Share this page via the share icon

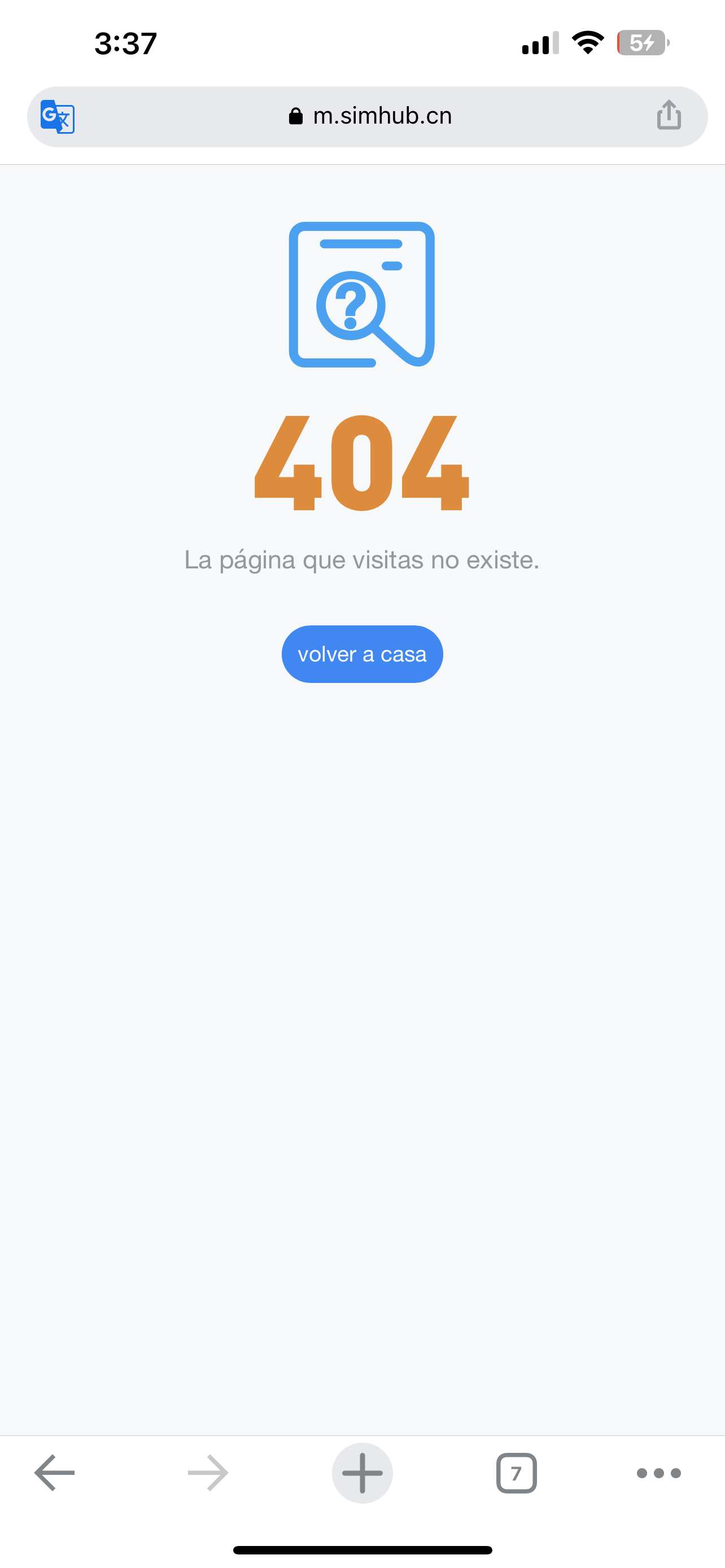669,115
